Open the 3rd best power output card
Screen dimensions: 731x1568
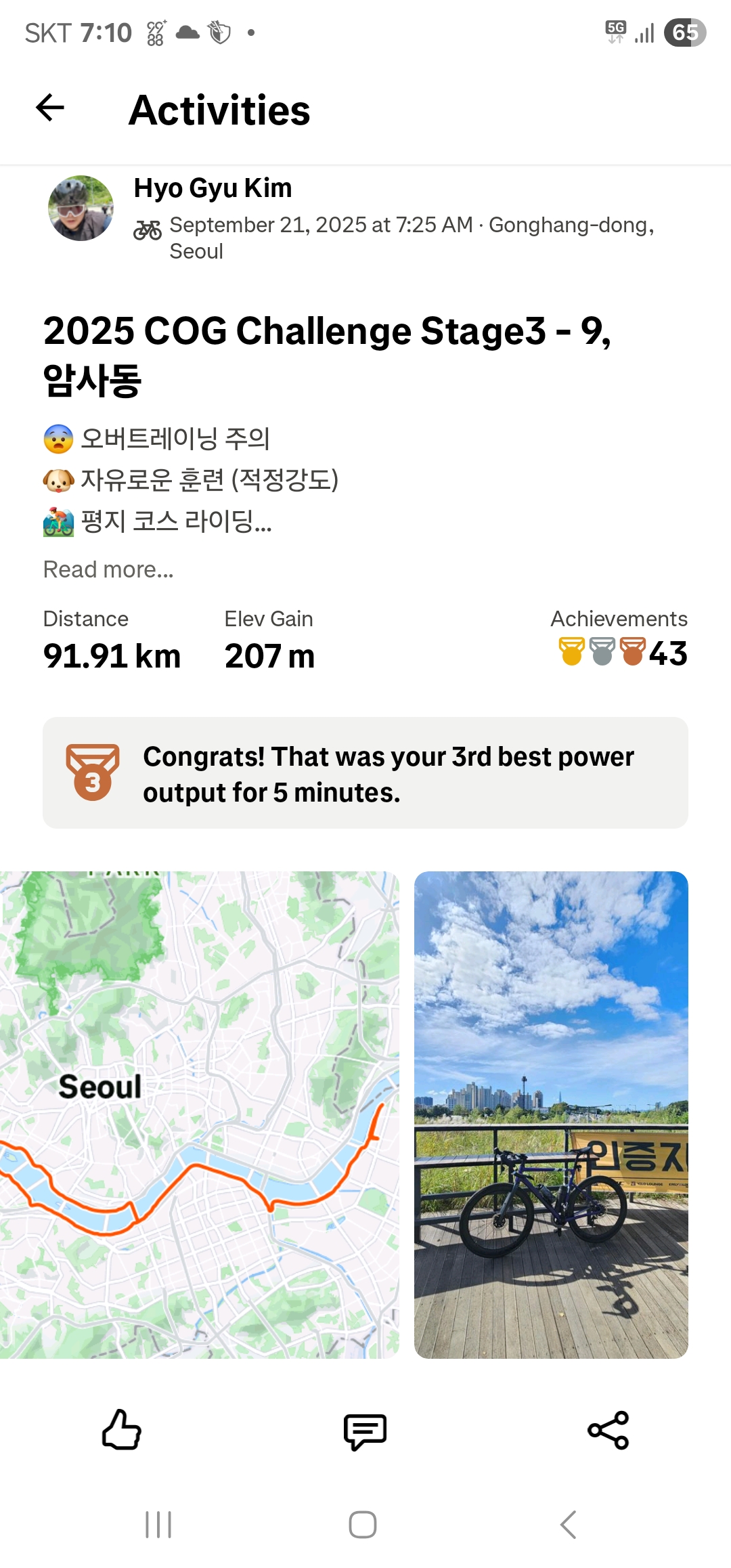pos(365,773)
